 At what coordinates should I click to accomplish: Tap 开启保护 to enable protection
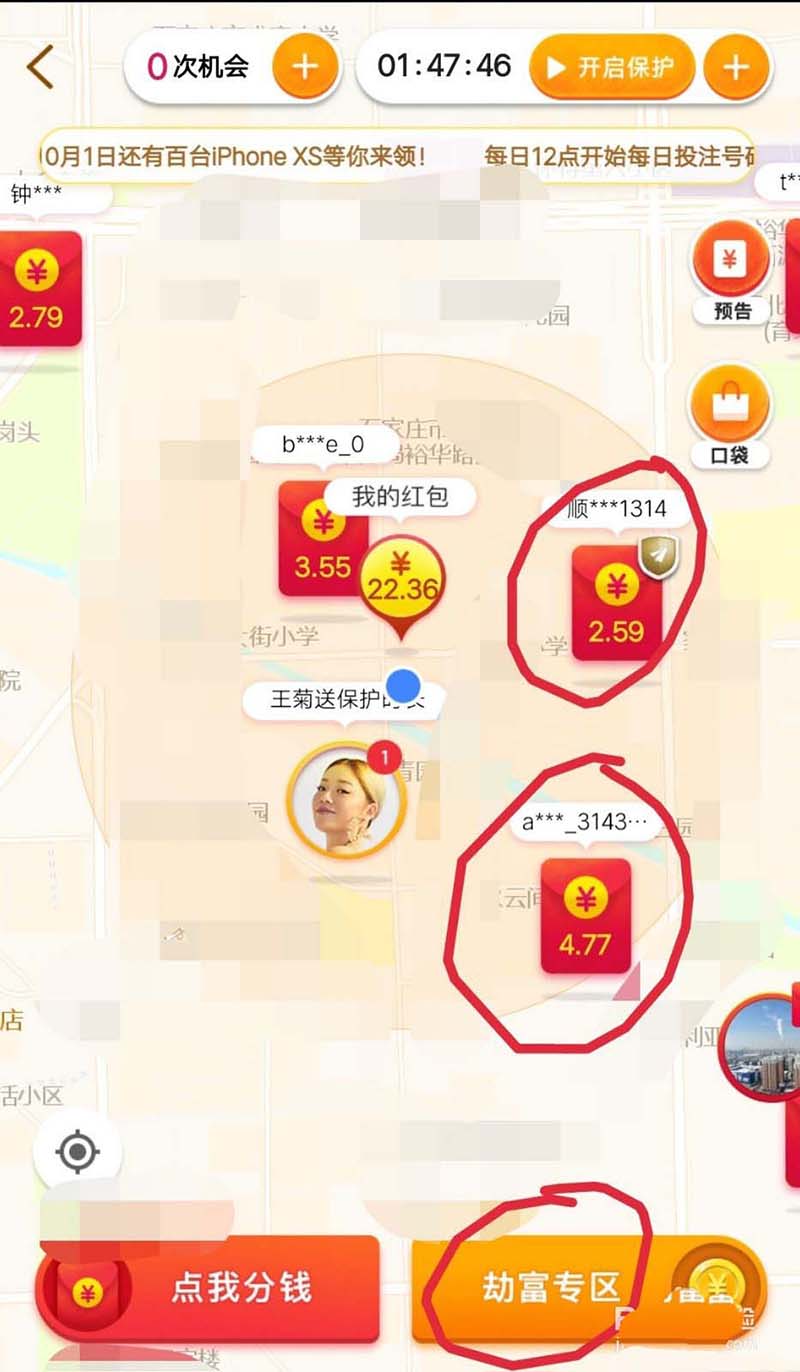(612, 68)
